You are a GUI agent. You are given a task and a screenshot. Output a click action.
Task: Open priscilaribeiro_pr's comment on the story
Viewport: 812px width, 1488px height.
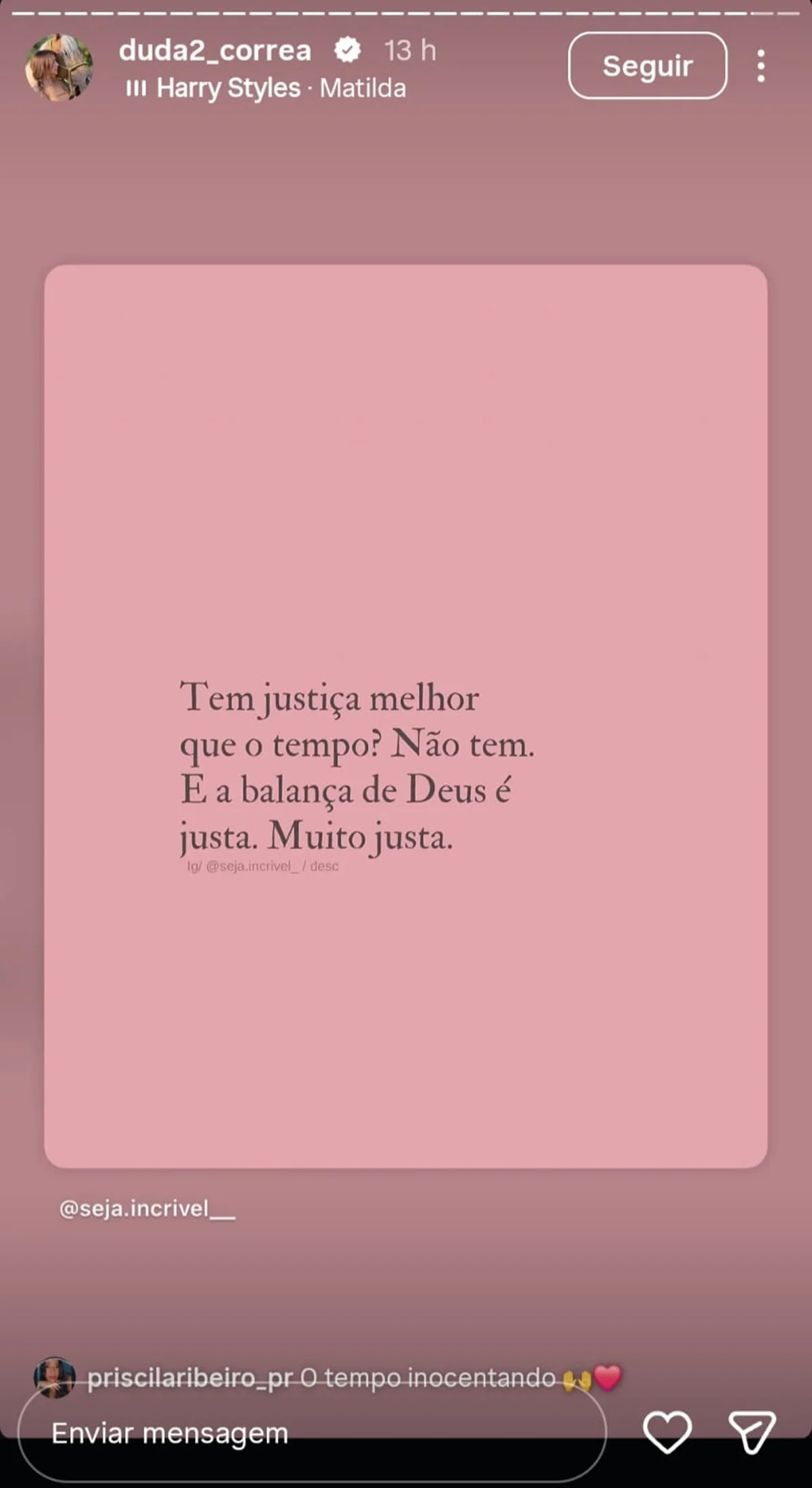[328, 1378]
